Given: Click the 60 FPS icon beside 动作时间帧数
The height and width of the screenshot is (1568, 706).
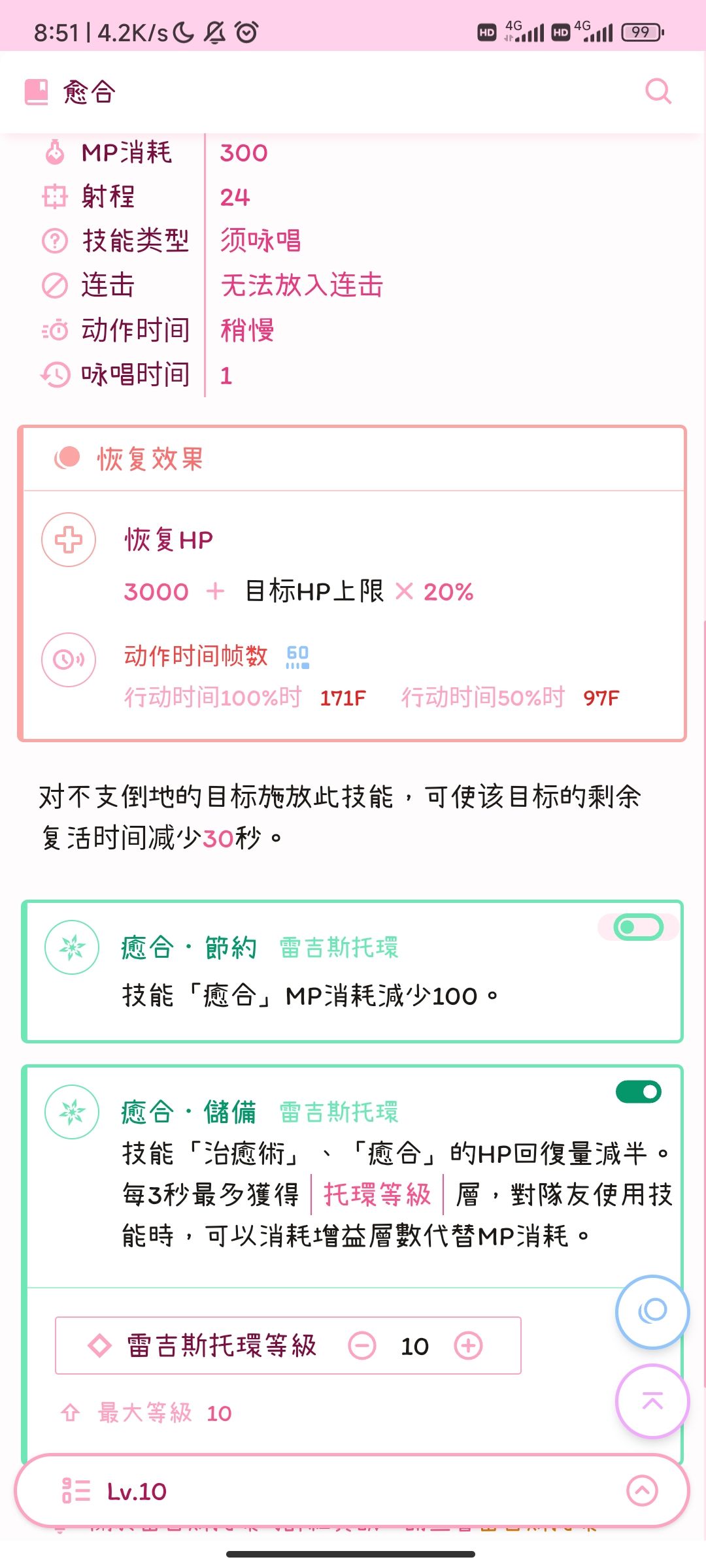Looking at the screenshot, I should pos(297,657).
